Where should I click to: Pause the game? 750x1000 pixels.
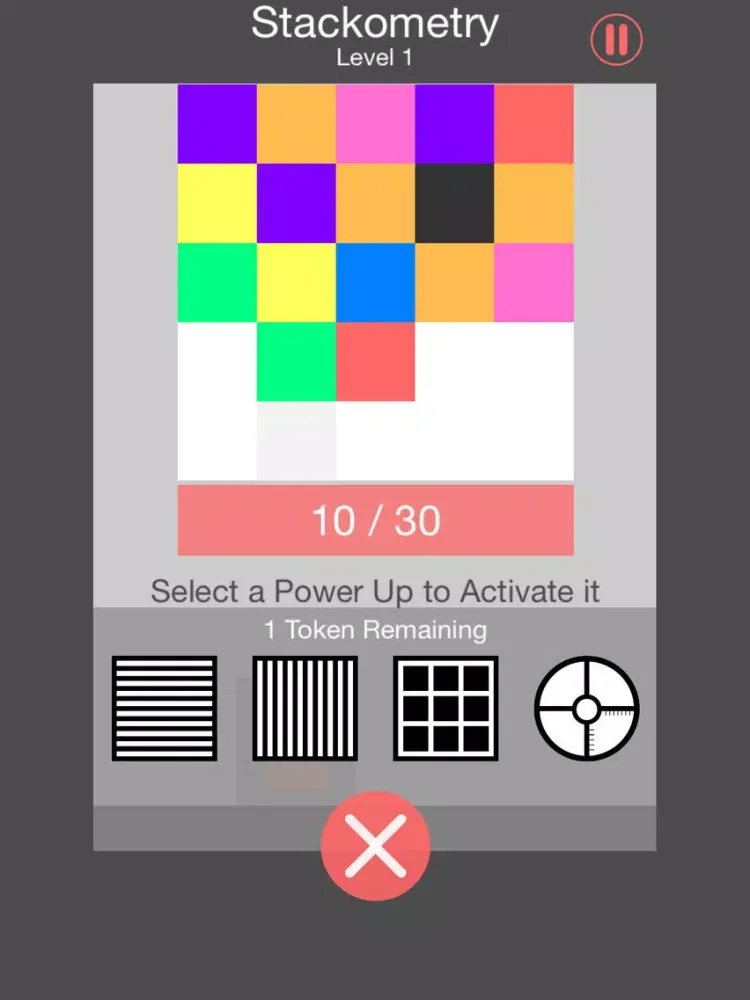tap(617, 40)
